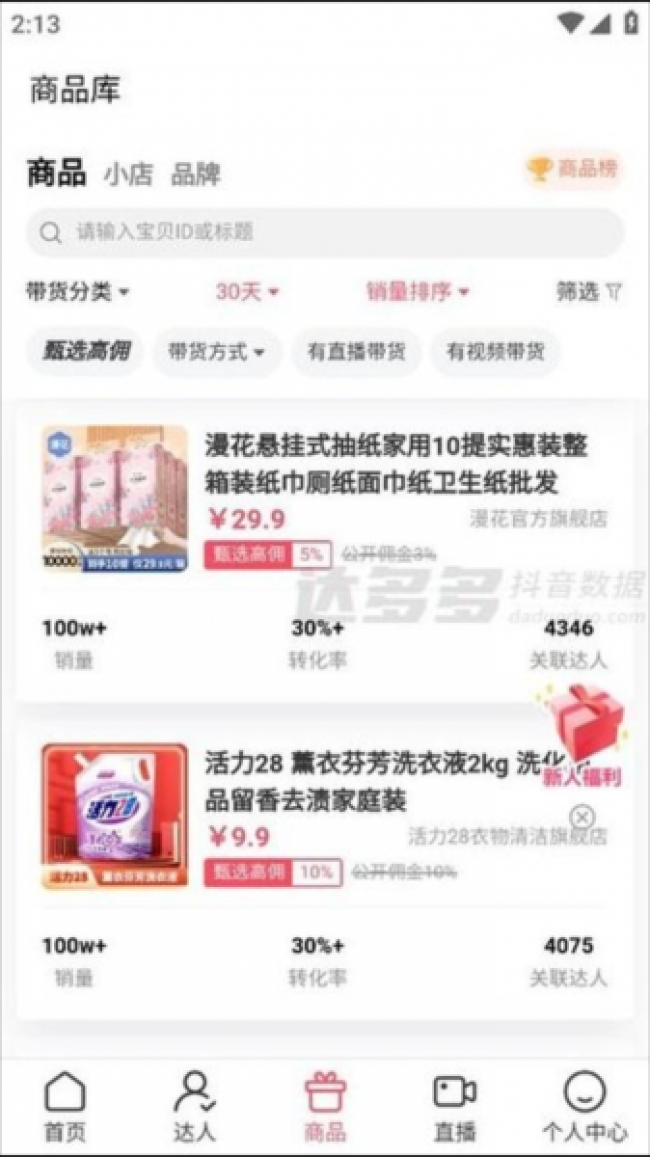Go to 个人中心
650x1157 pixels.
585,1106
